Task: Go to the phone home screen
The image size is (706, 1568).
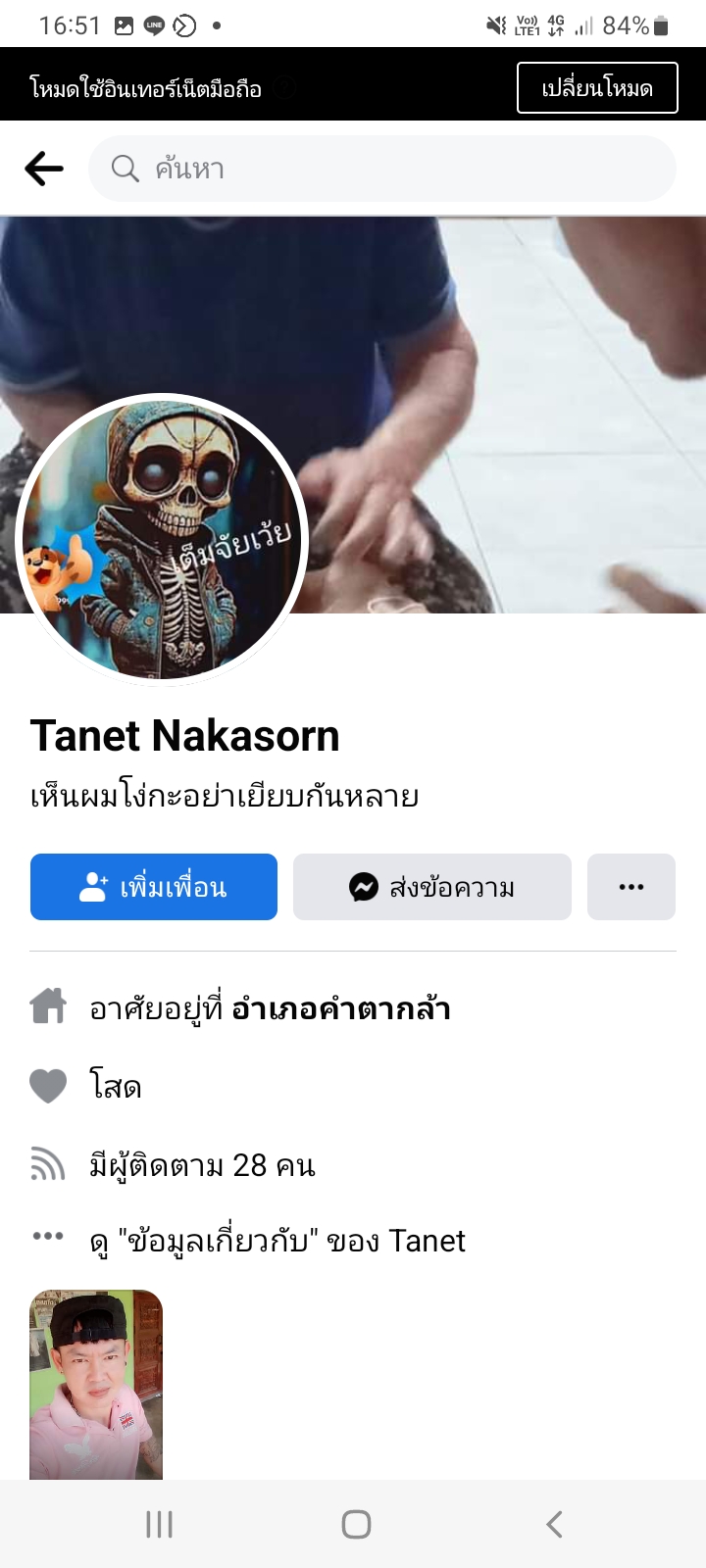Action: 356,1524
